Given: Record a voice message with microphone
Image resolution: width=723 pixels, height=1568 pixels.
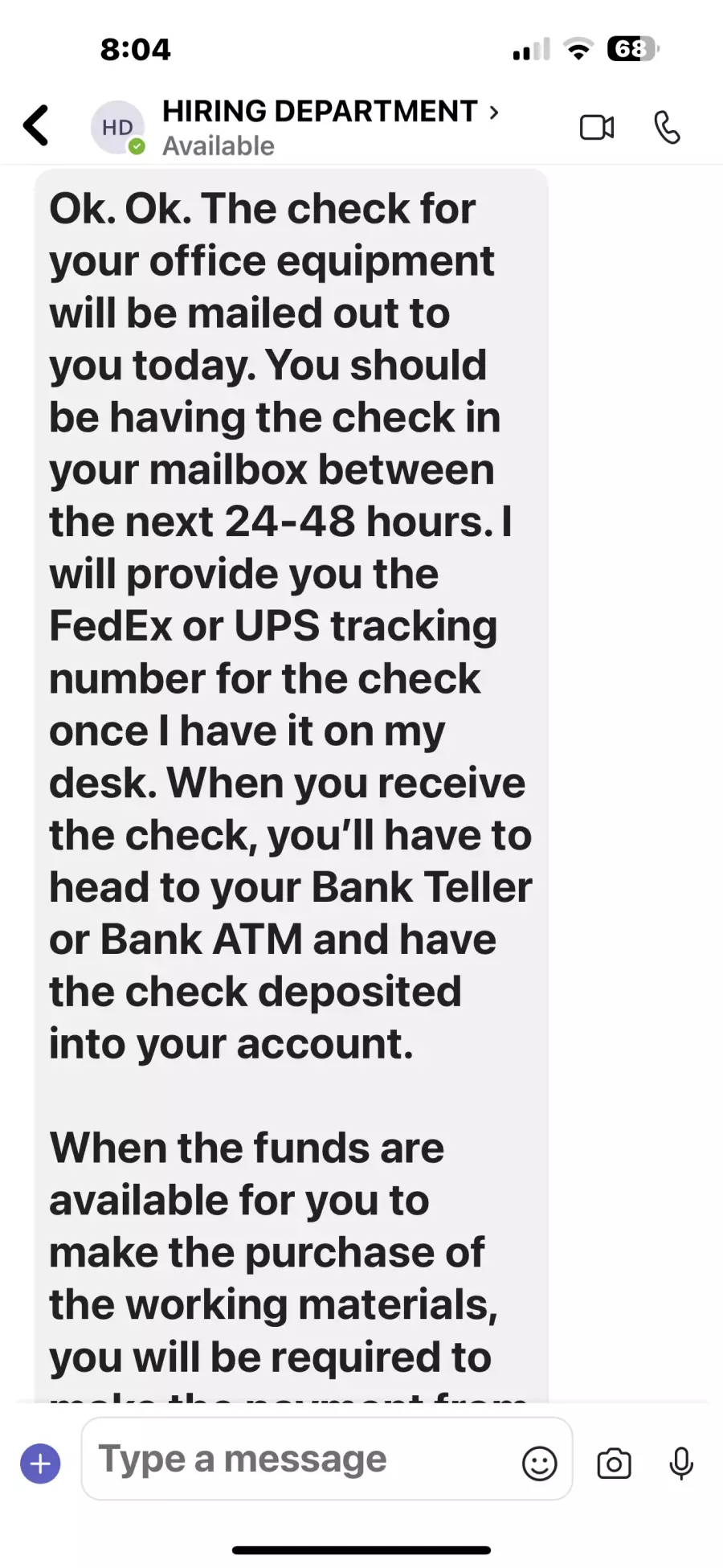Looking at the screenshot, I should pos(681,1464).
